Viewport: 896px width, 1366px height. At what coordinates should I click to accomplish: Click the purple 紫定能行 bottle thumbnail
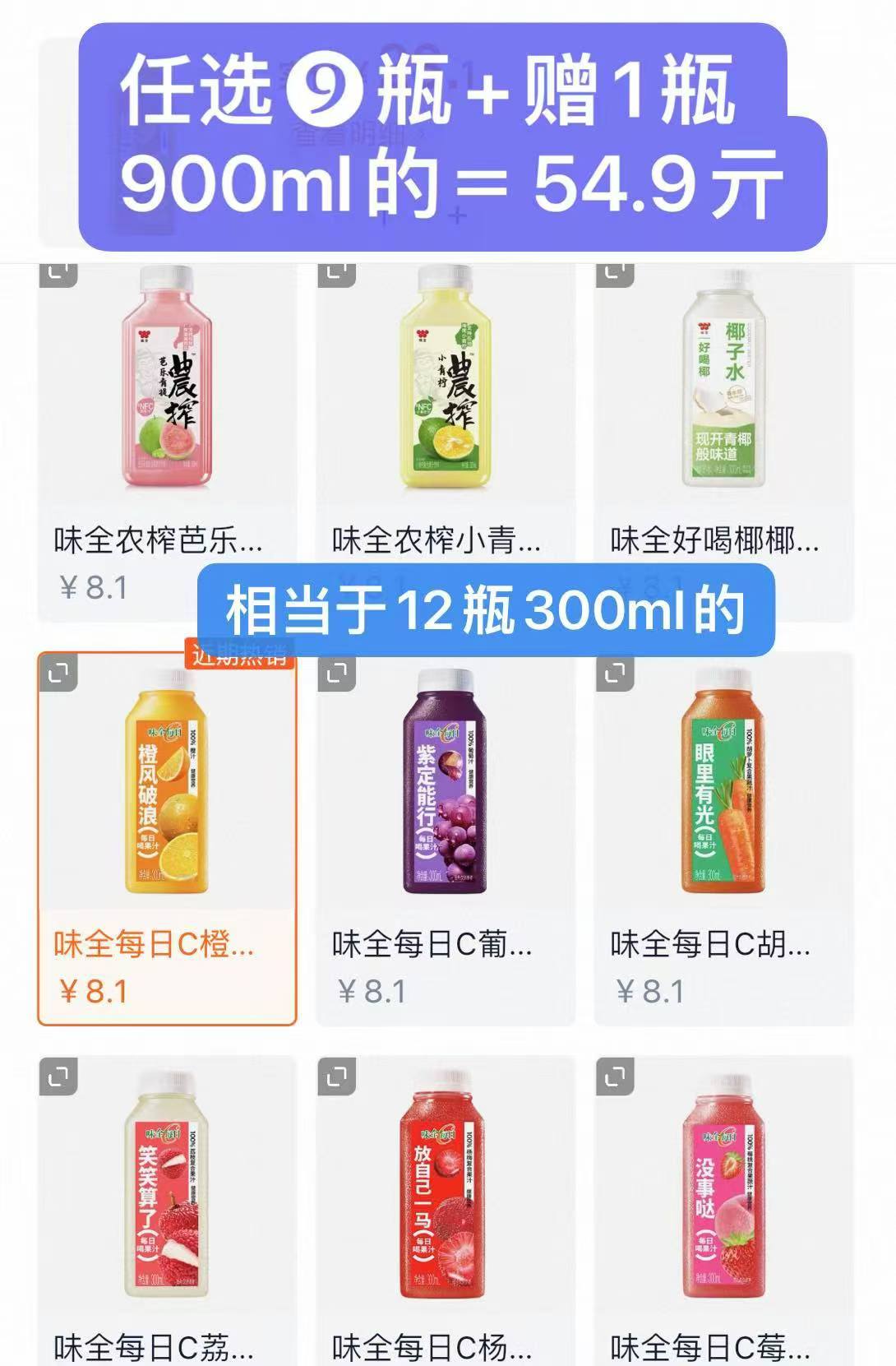(x=444, y=790)
